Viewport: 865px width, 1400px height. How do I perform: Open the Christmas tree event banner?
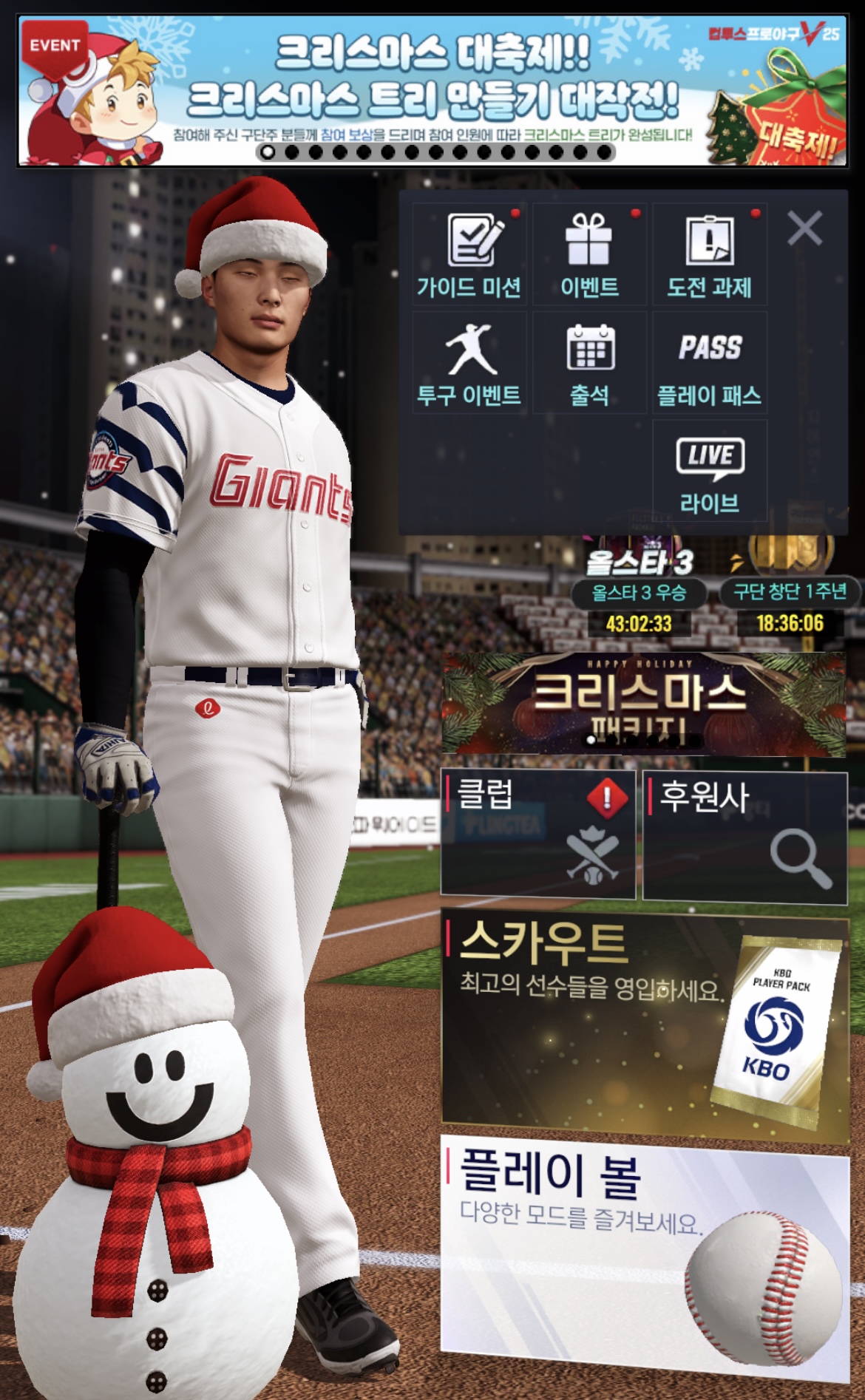point(432,92)
